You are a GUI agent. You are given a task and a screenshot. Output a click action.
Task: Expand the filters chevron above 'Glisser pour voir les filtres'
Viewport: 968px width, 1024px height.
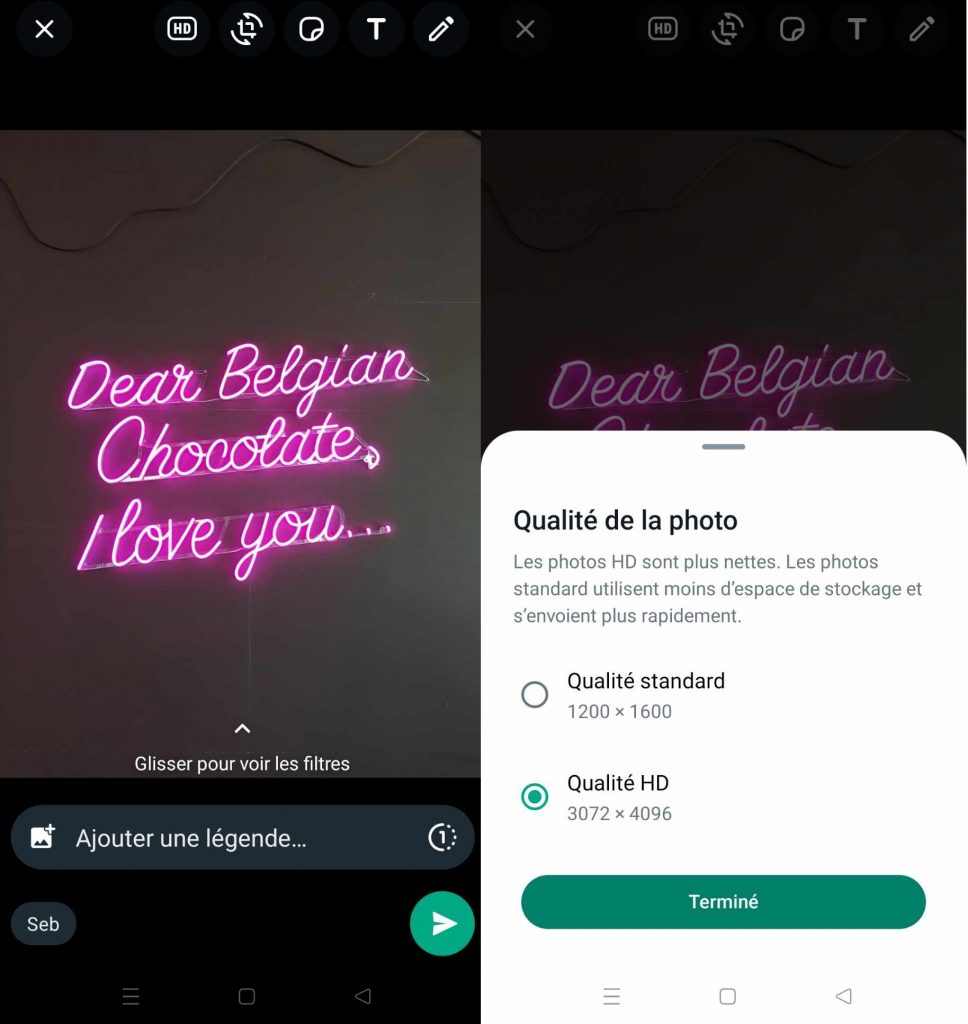242,729
